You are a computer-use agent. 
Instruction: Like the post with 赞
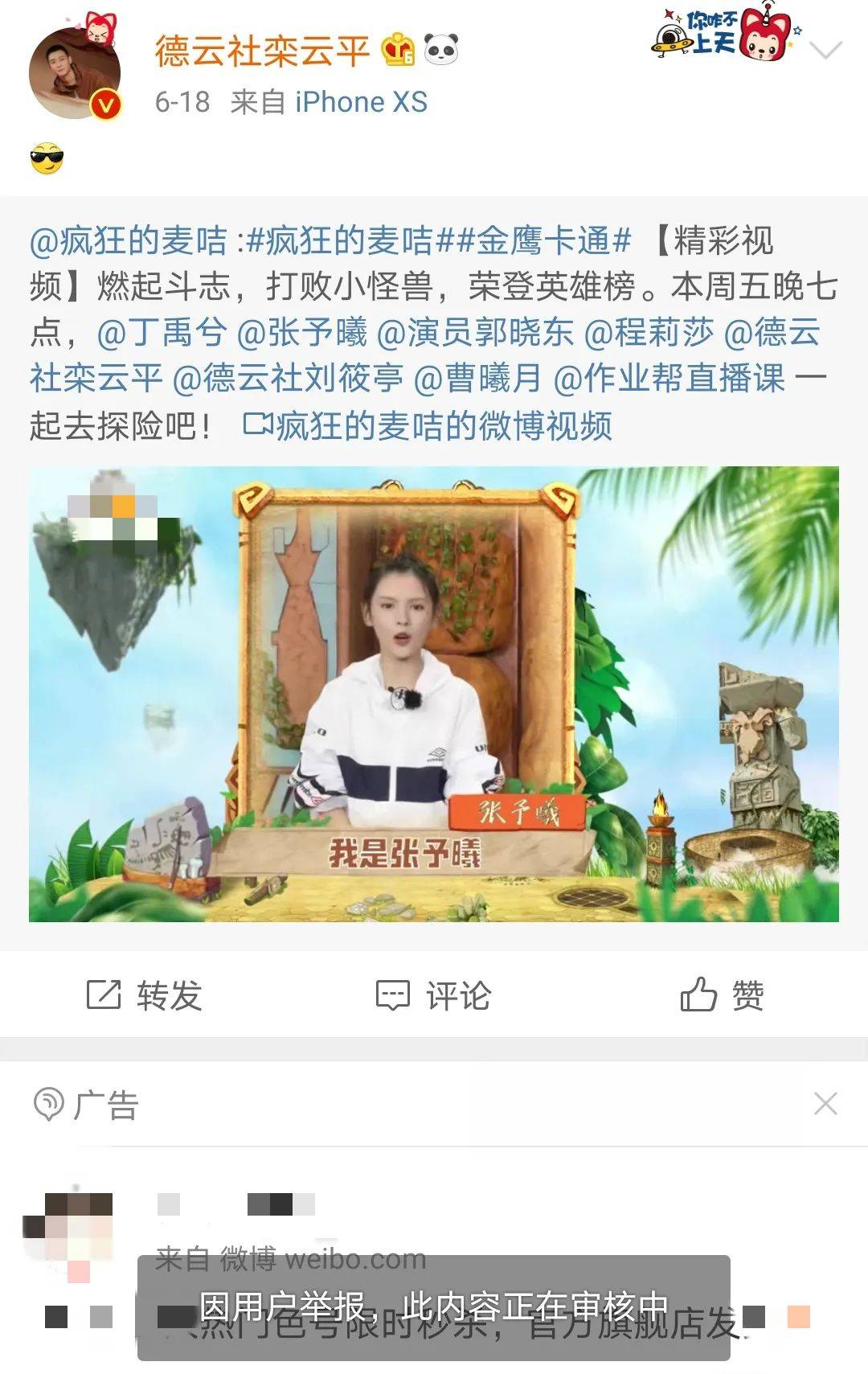[x=722, y=995]
